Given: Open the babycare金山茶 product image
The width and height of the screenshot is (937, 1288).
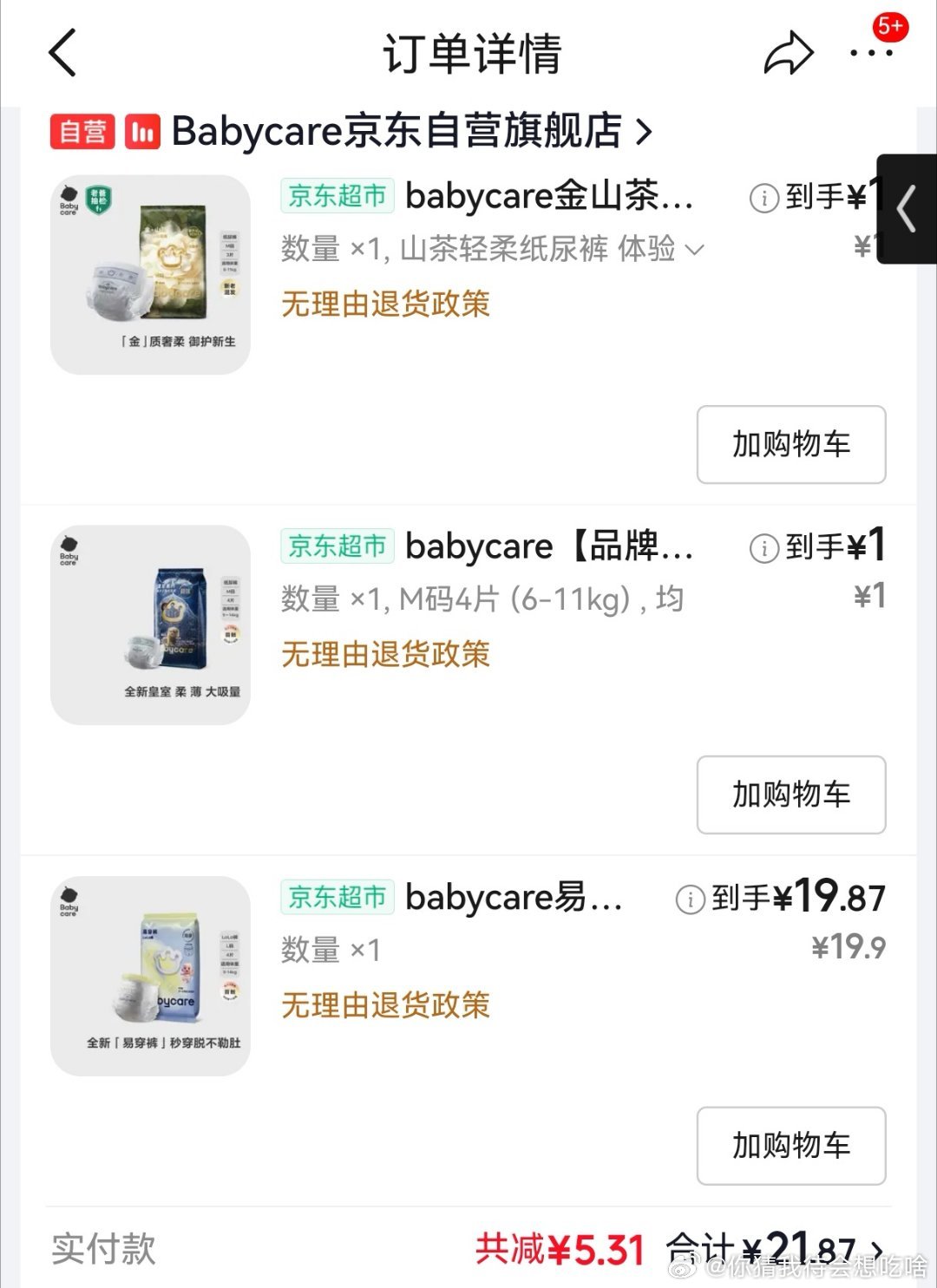Looking at the screenshot, I should pos(150,275).
